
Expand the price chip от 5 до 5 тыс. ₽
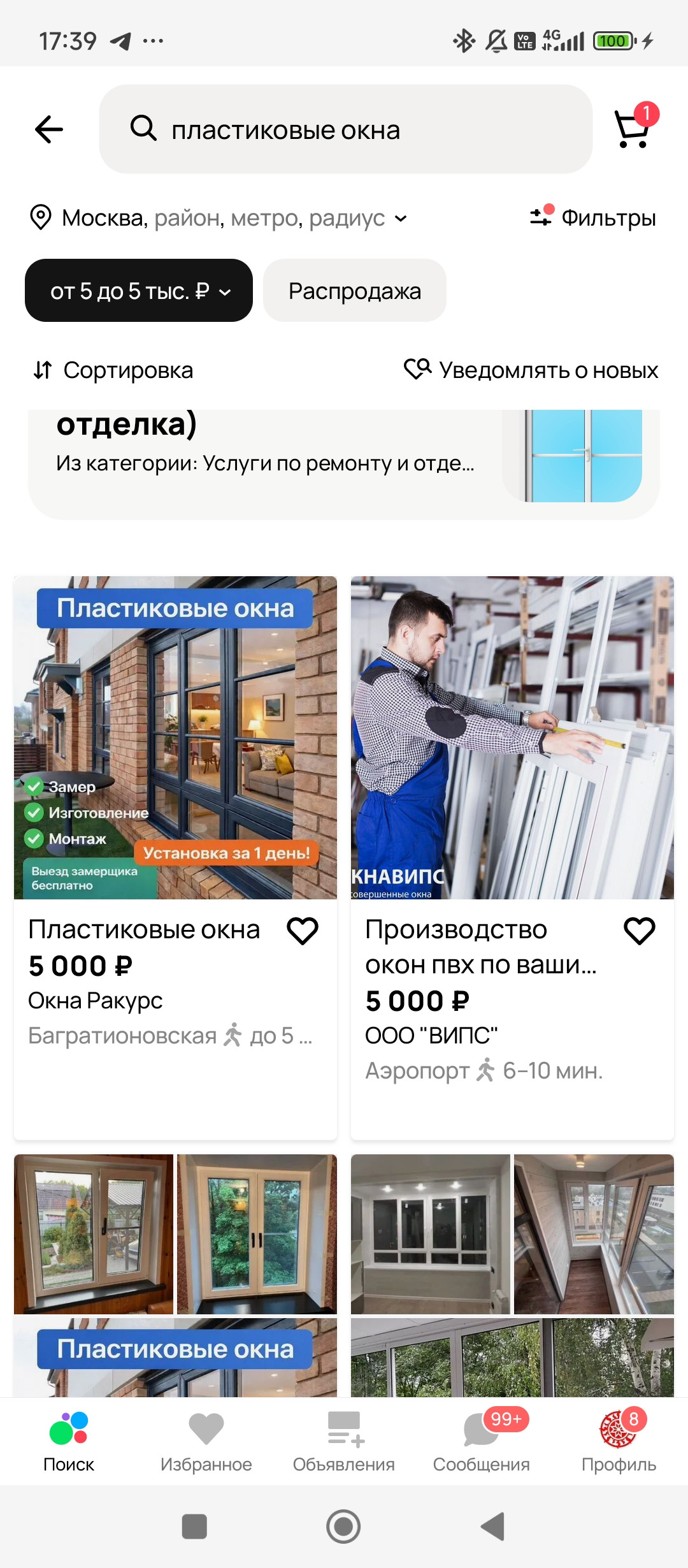[139, 291]
